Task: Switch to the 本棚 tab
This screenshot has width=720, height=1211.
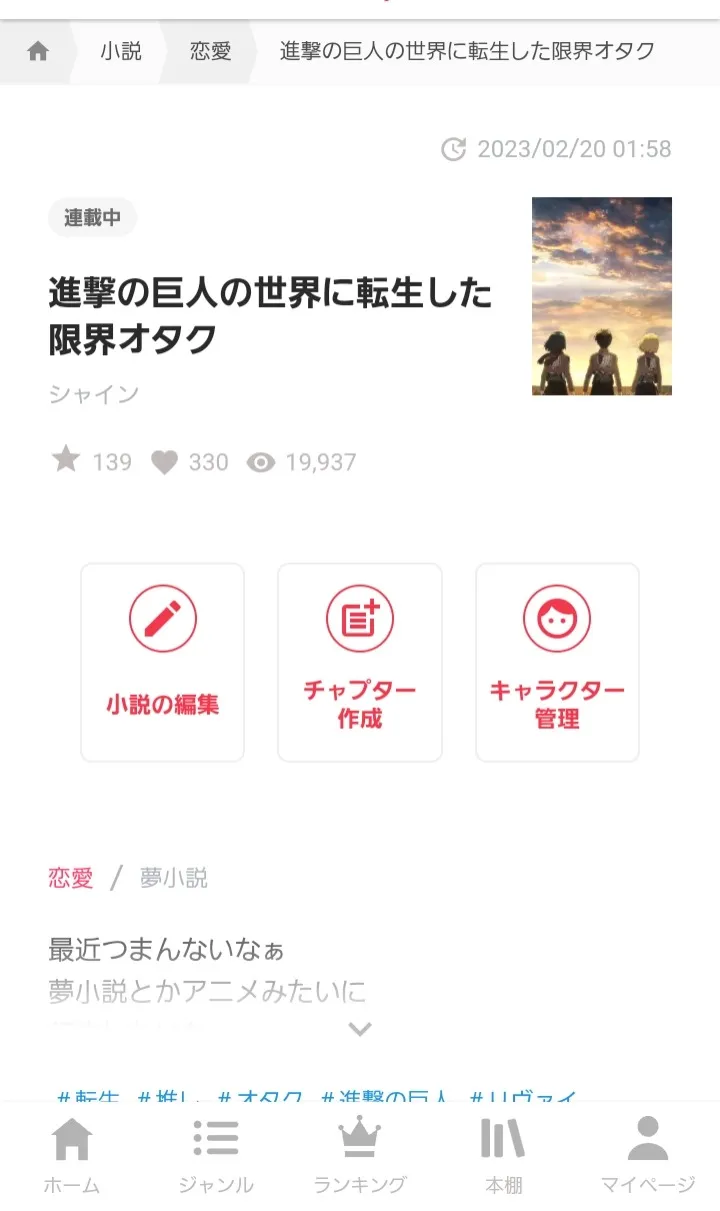Action: (503, 1156)
